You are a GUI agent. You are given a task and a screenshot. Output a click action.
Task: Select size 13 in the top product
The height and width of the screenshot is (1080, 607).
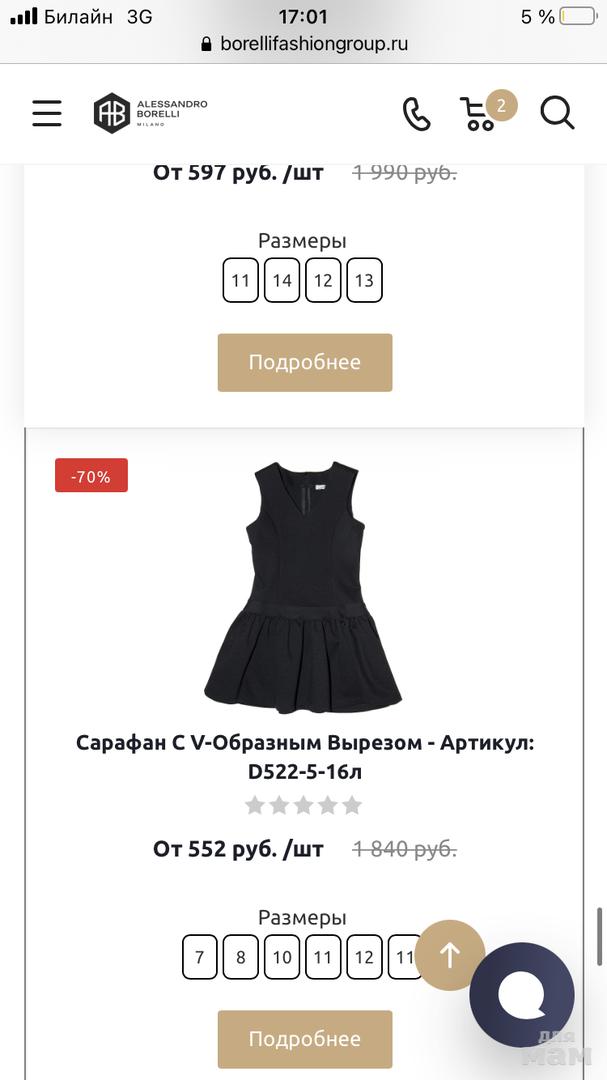click(x=364, y=281)
